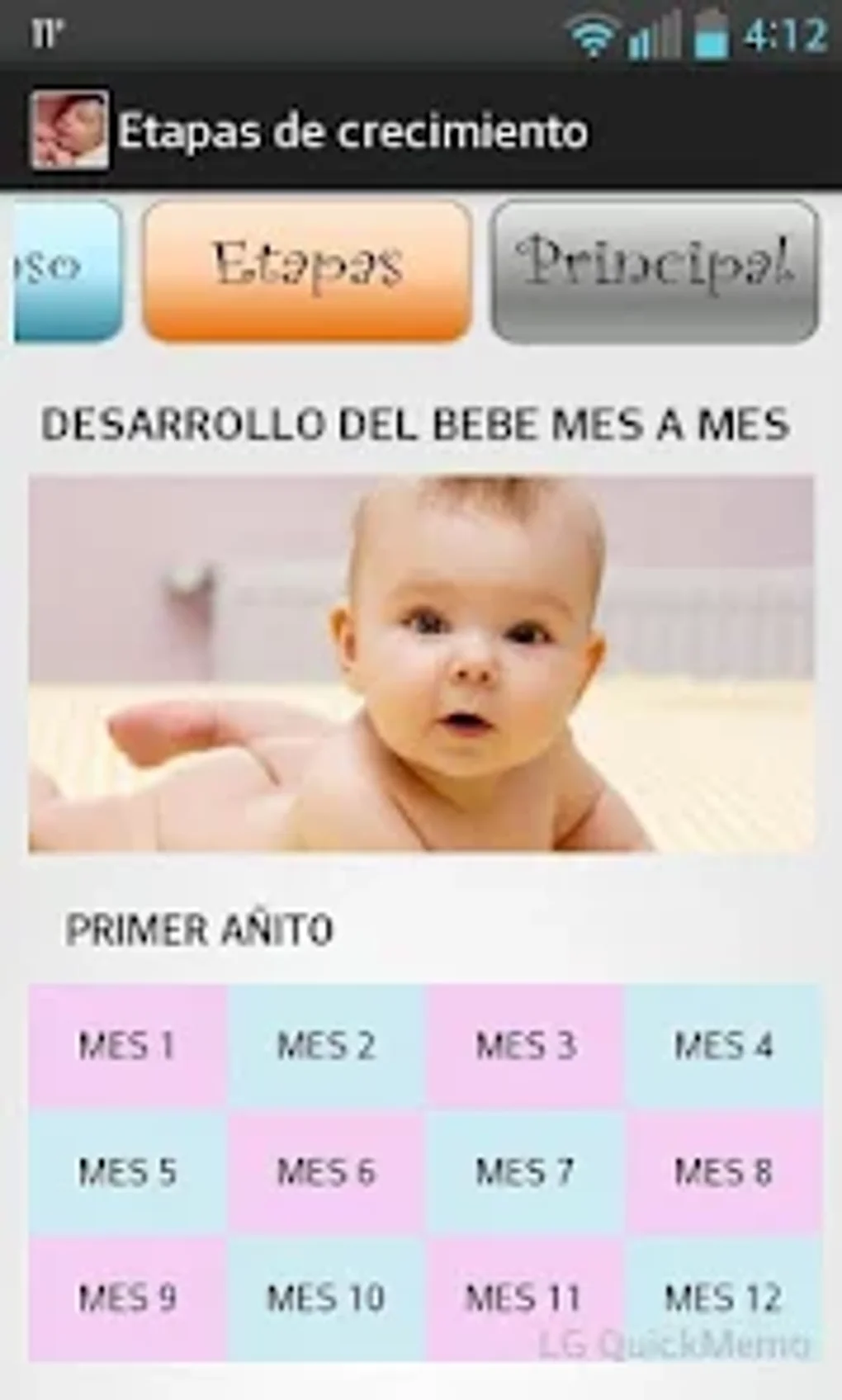Open MES 12 development info
The height and width of the screenshot is (1400, 842).
tap(723, 1298)
